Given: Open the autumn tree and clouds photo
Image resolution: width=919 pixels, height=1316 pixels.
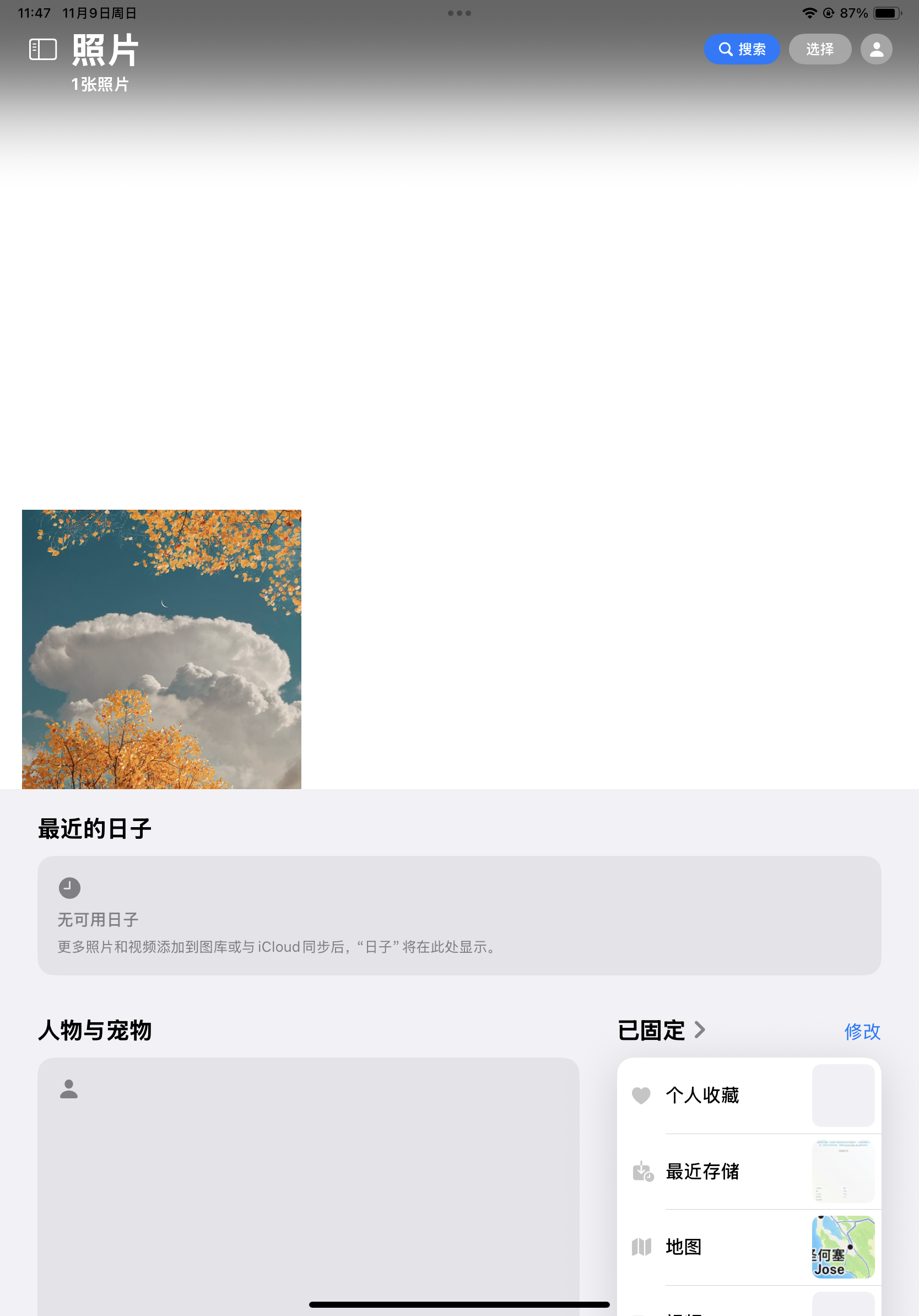Looking at the screenshot, I should (x=161, y=649).
